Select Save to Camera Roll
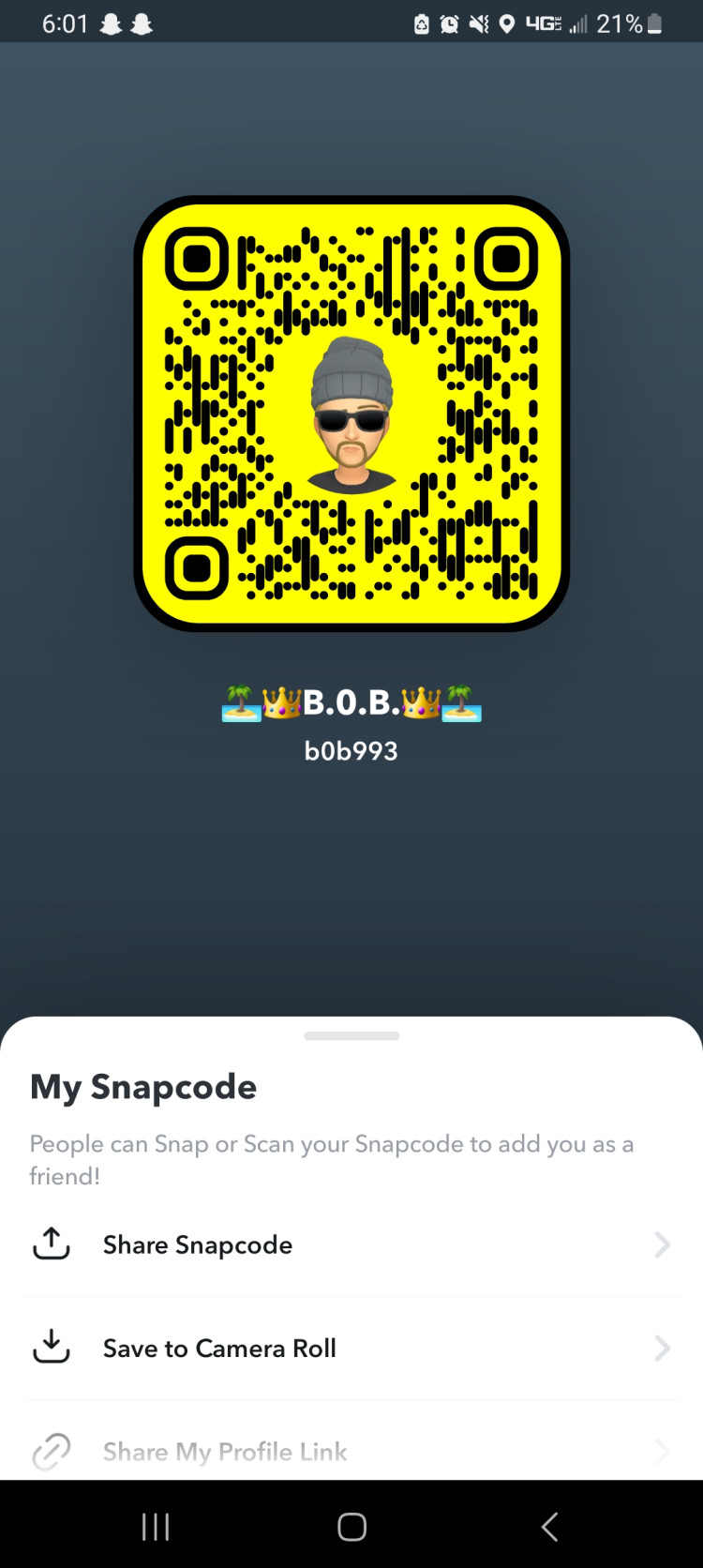This screenshot has width=703, height=1568. pyautogui.click(x=351, y=1348)
